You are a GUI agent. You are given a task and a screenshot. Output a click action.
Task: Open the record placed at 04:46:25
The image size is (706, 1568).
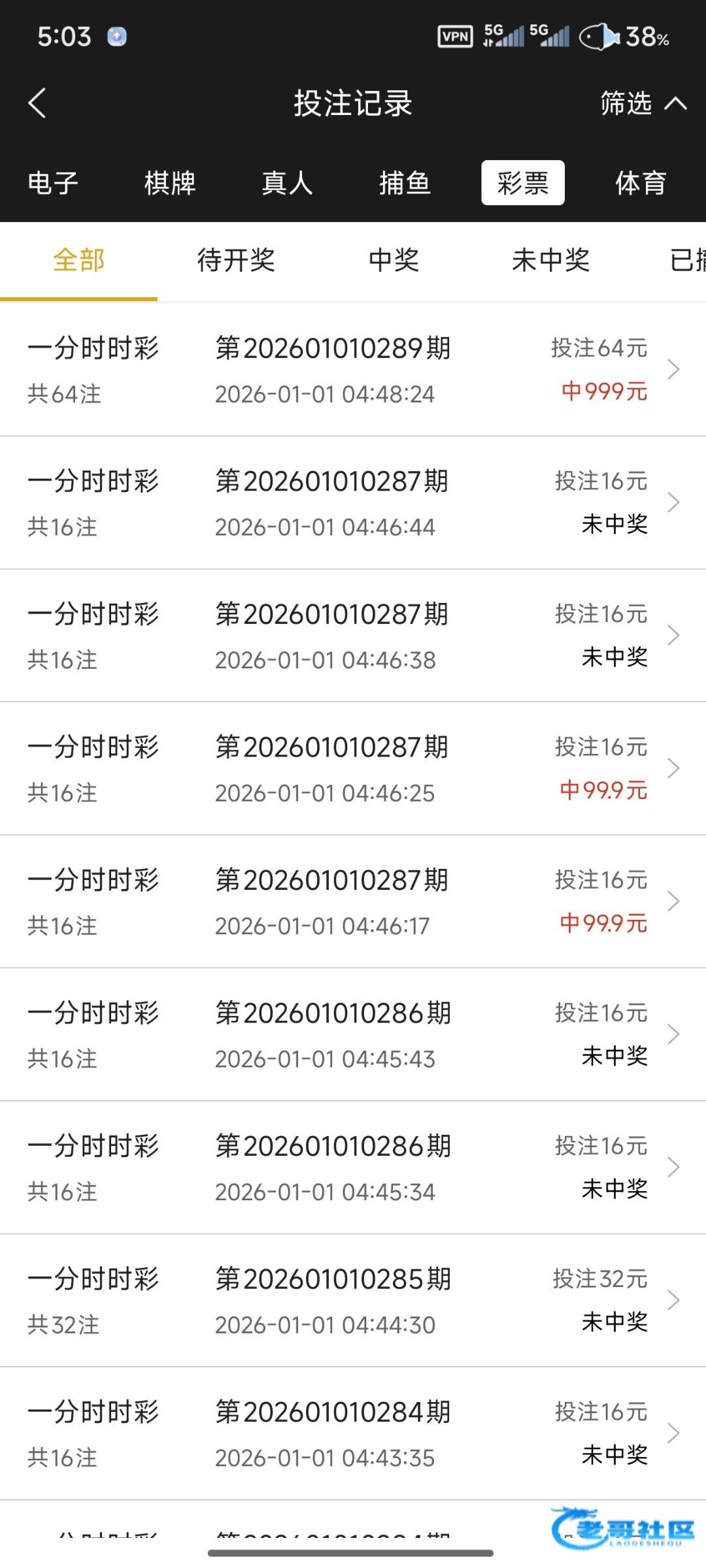click(353, 768)
